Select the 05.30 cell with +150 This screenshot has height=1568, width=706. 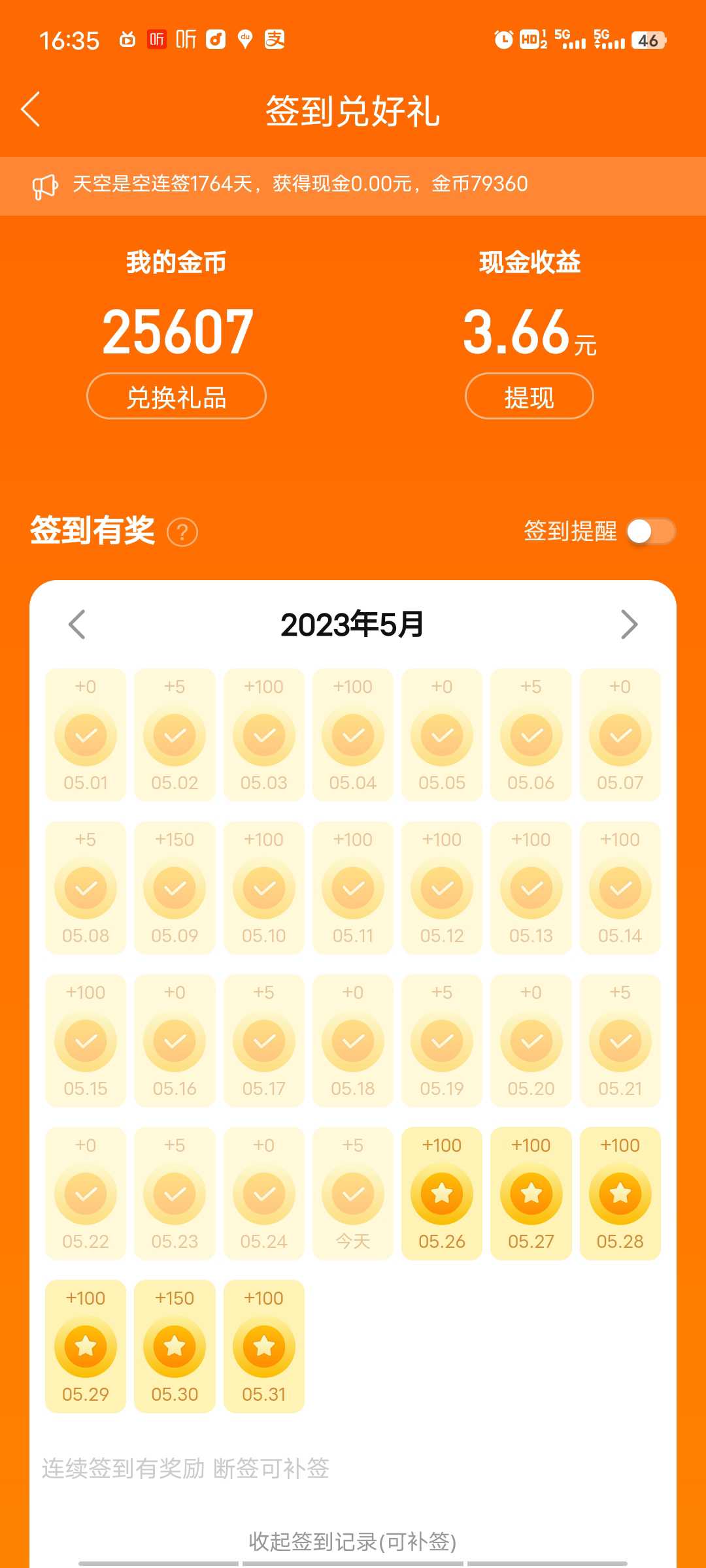175,1347
